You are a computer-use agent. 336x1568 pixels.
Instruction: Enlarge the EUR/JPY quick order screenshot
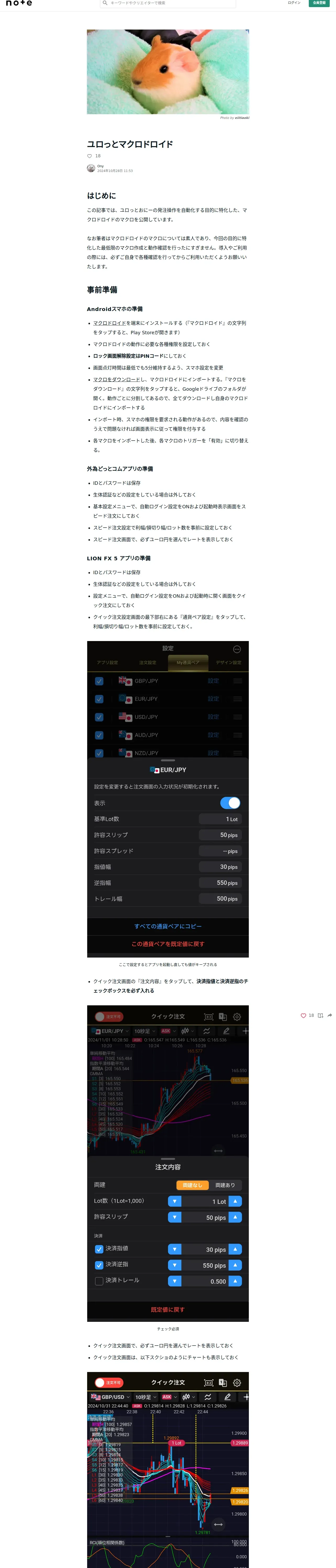click(168, 1163)
